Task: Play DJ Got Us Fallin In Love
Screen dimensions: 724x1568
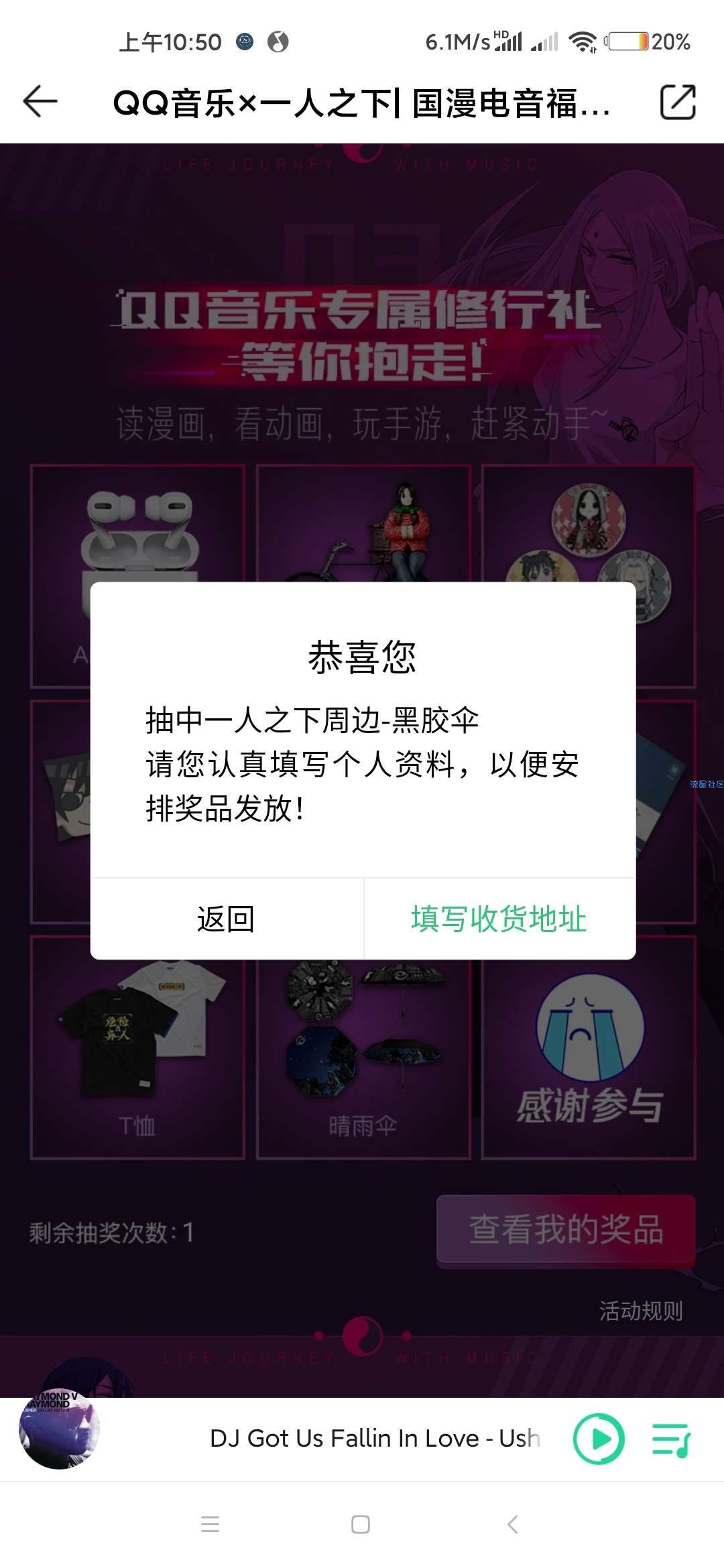Action: coord(599,1439)
